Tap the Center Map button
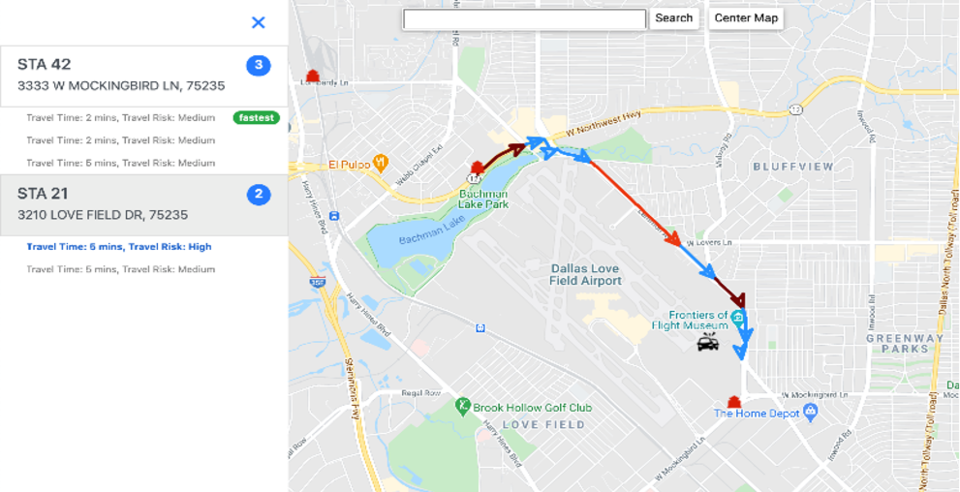This screenshot has width=960, height=492. click(x=746, y=18)
